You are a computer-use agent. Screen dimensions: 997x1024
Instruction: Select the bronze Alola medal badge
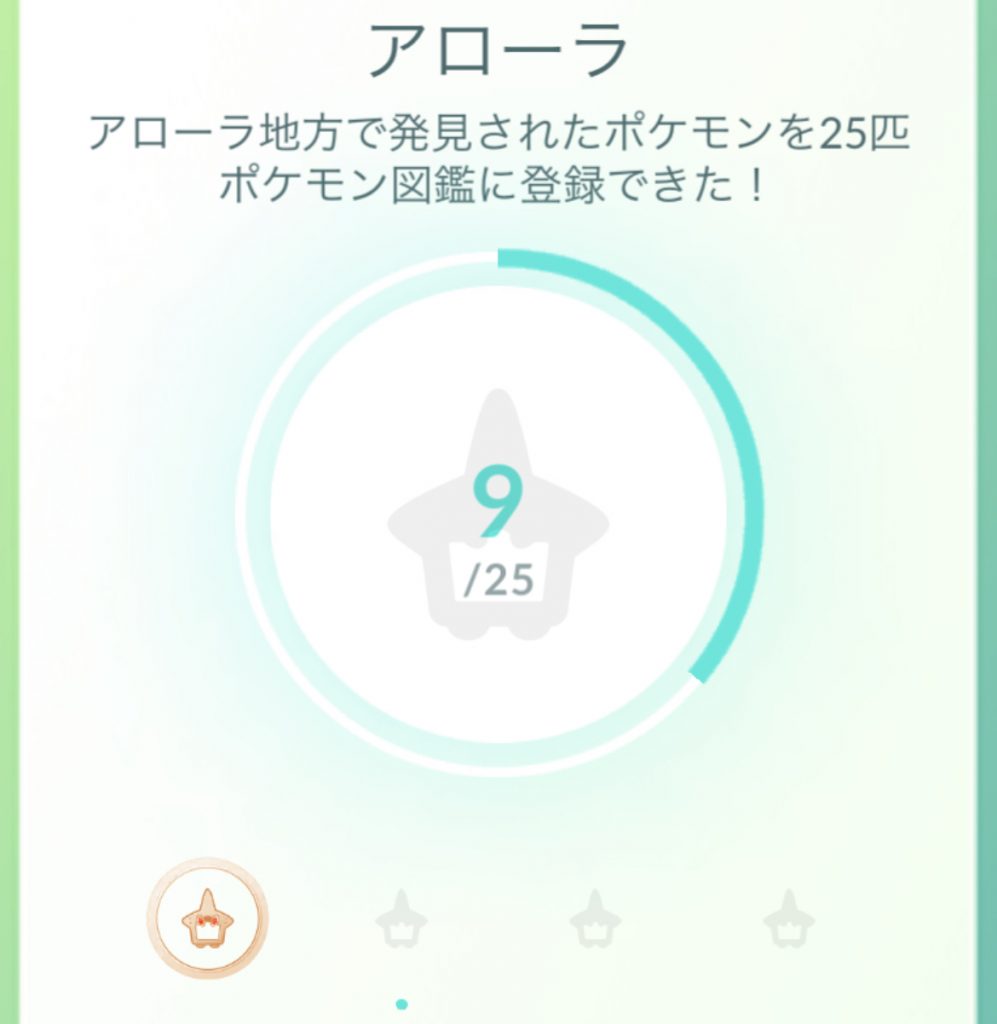click(x=208, y=918)
